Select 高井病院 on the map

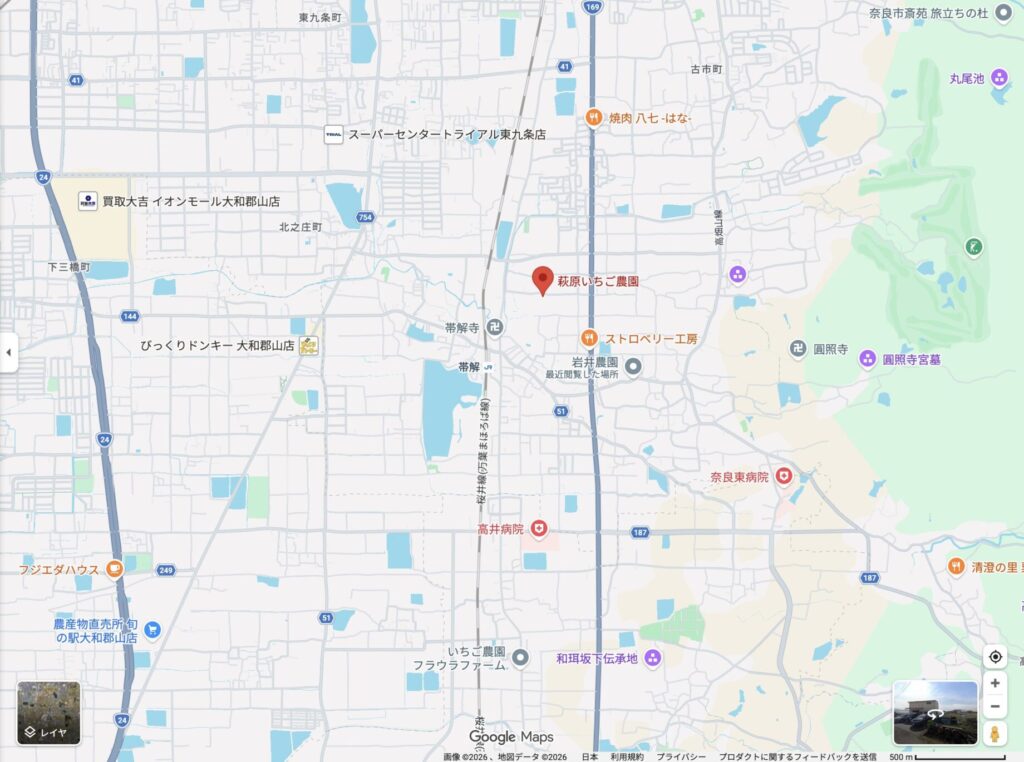[x=539, y=528]
